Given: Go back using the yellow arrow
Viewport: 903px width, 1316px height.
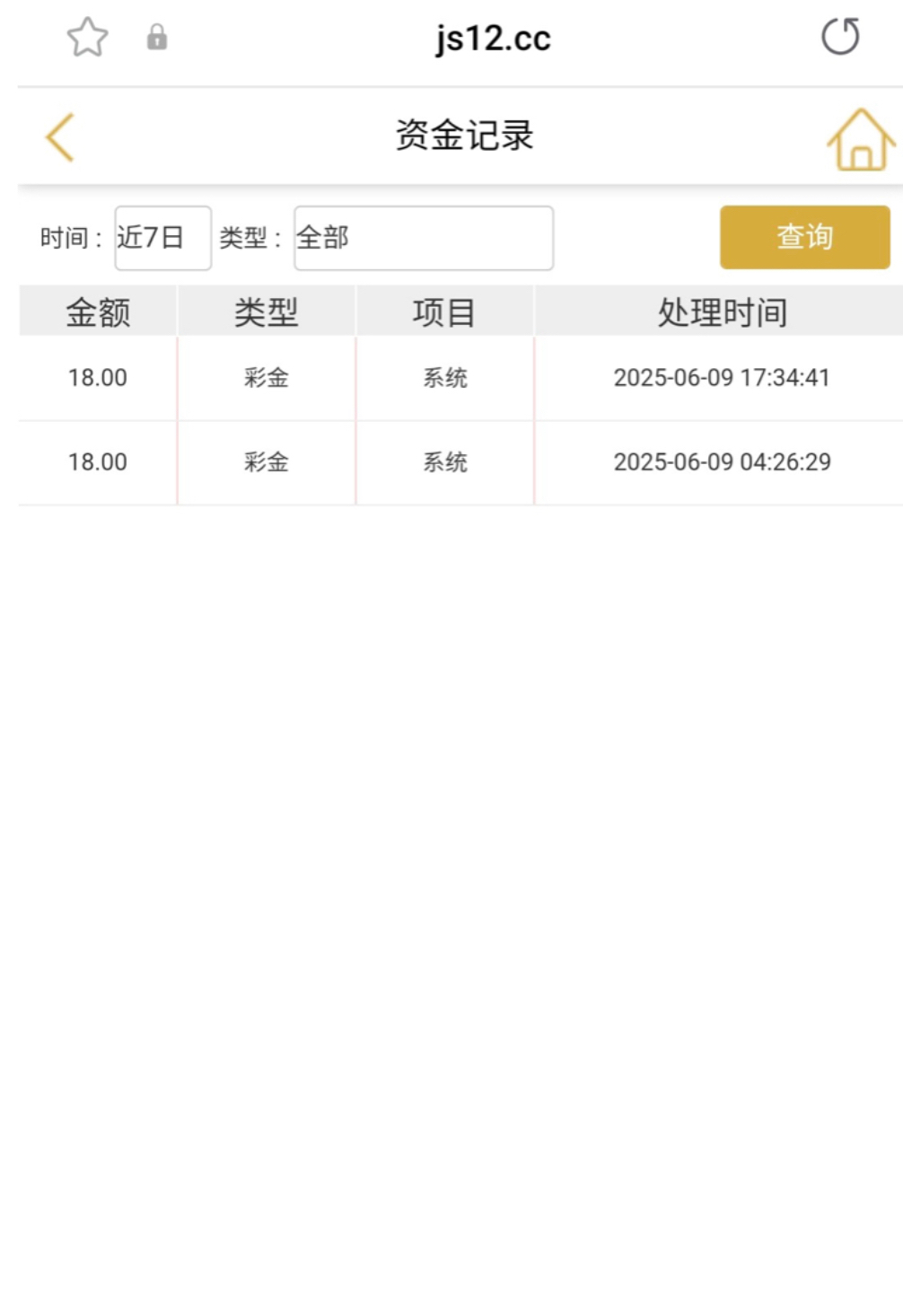Looking at the screenshot, I should pos(60,137).
